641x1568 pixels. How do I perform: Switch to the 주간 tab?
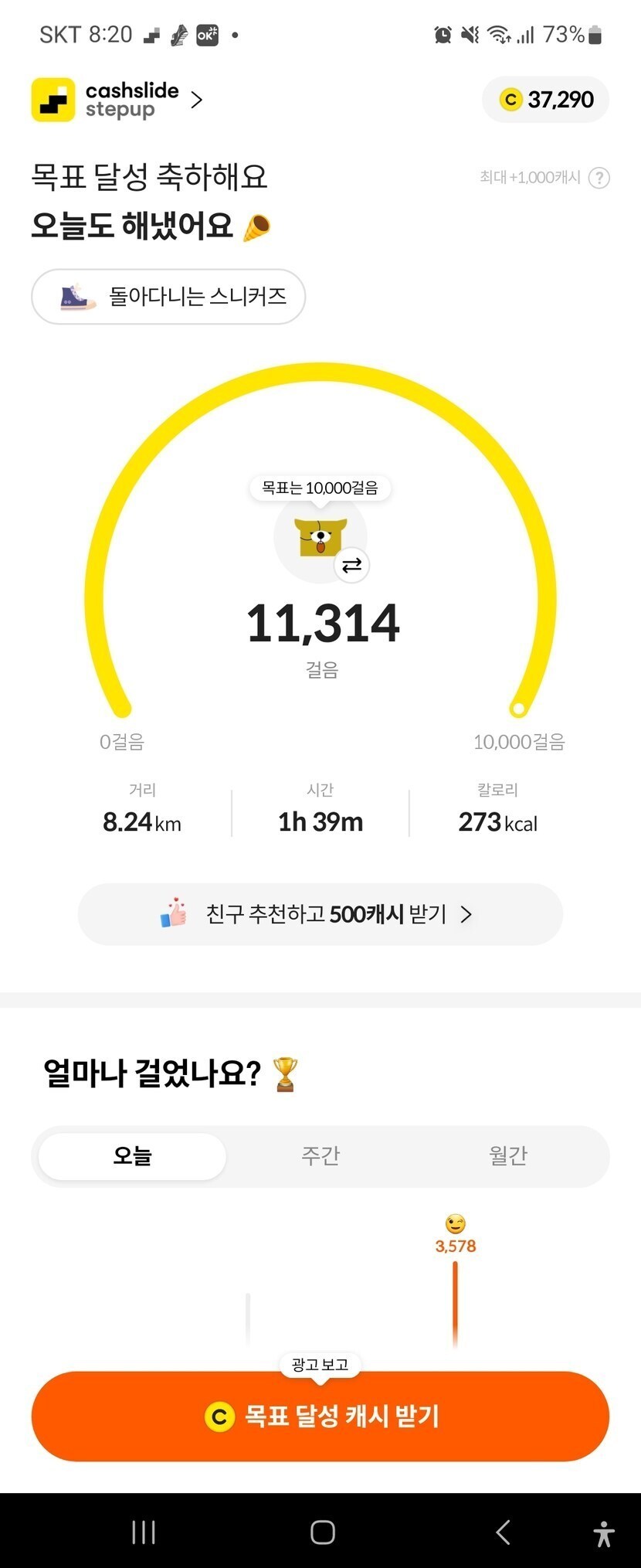320,1156
